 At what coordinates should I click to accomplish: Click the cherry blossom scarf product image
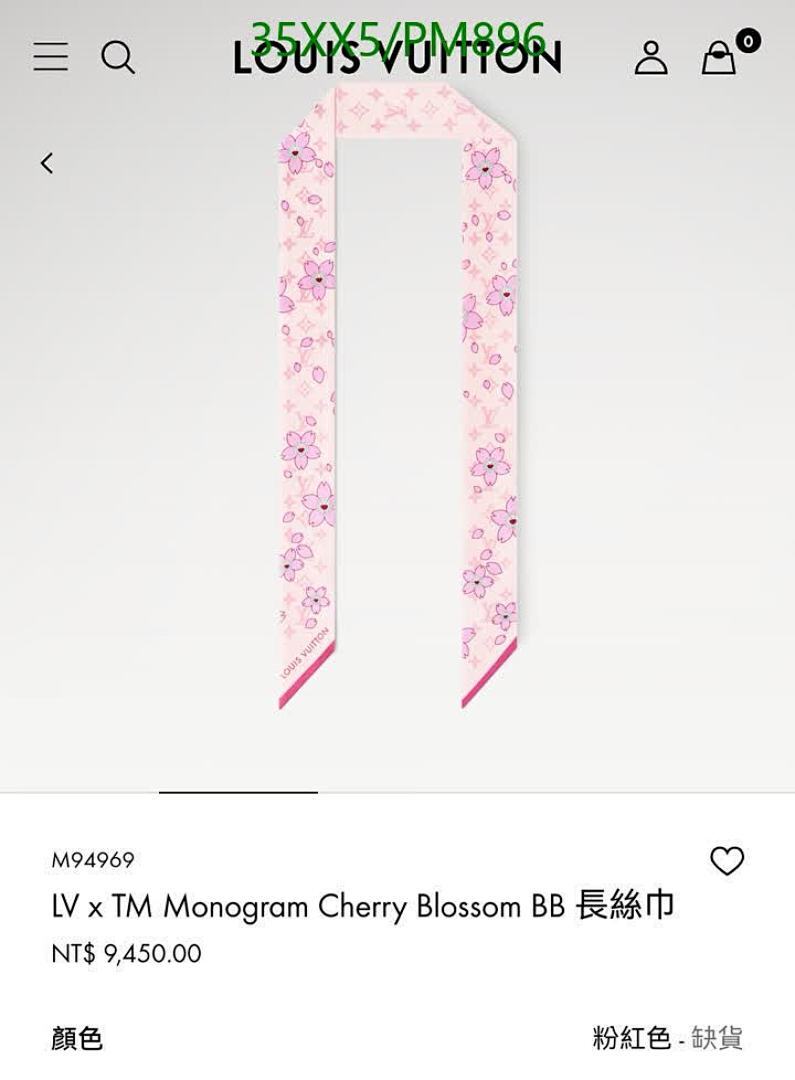(398, 400)
